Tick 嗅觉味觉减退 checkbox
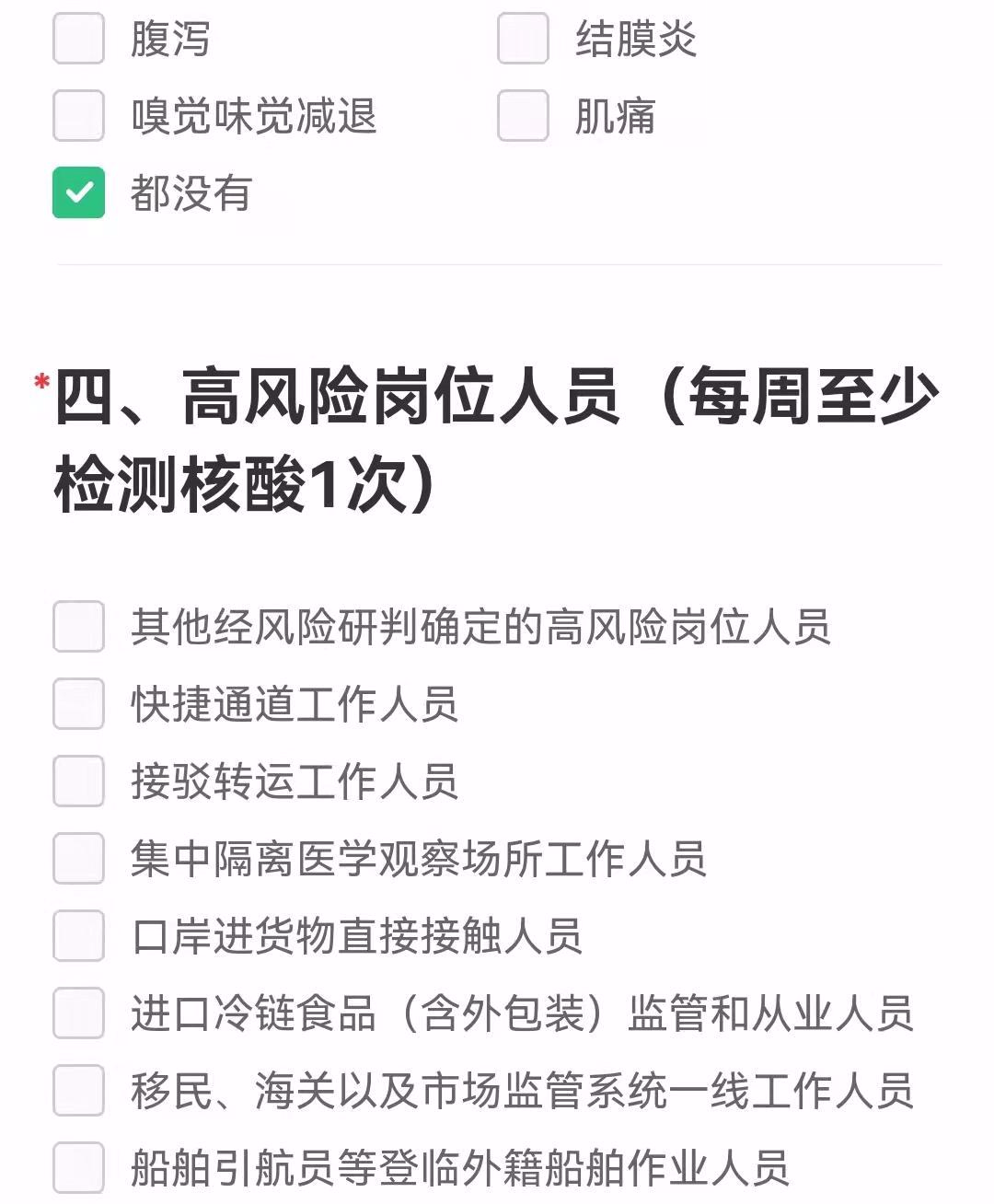 tap(78, 116)
